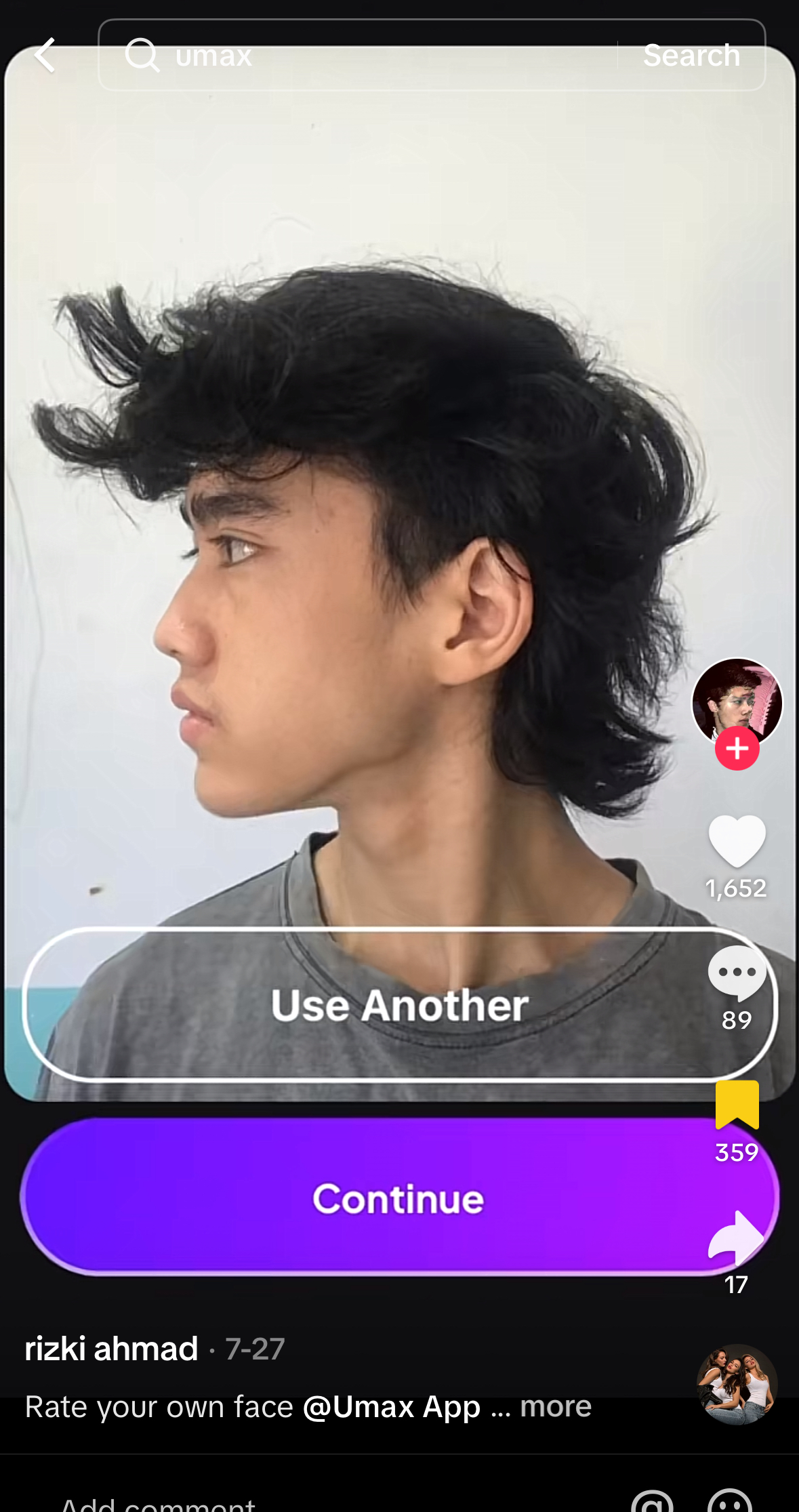Open rizki ahmad's profile from the username
The height and width of the screenshot is (1512, 799).
click(112, 1349)
